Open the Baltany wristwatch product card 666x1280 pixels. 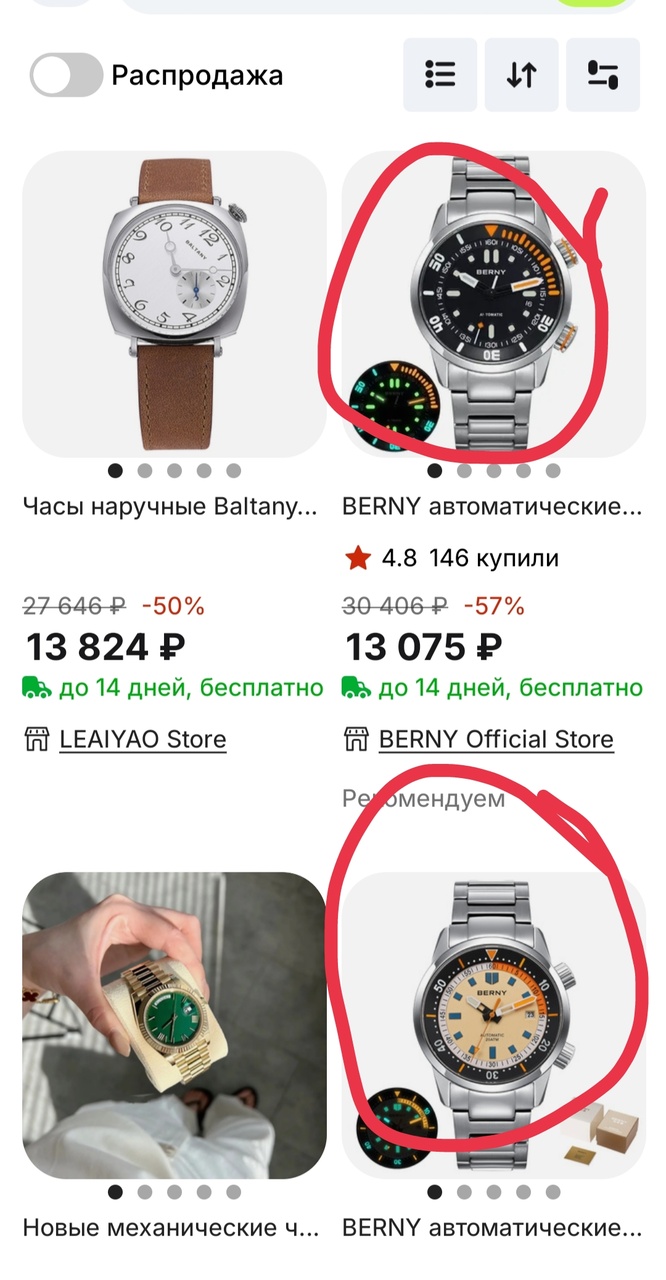click(x=174, y=305)
